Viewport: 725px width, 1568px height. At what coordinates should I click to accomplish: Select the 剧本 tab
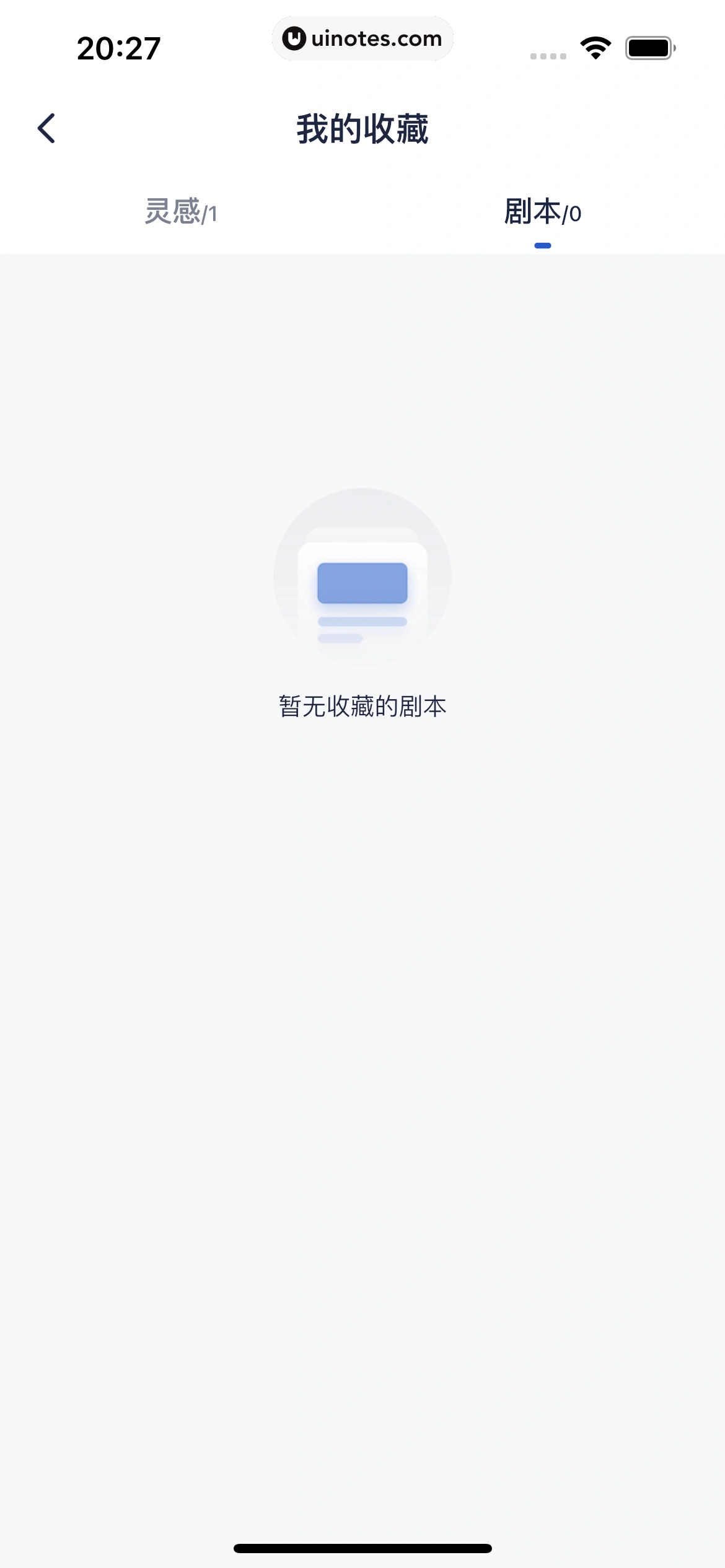click(542, 212)
